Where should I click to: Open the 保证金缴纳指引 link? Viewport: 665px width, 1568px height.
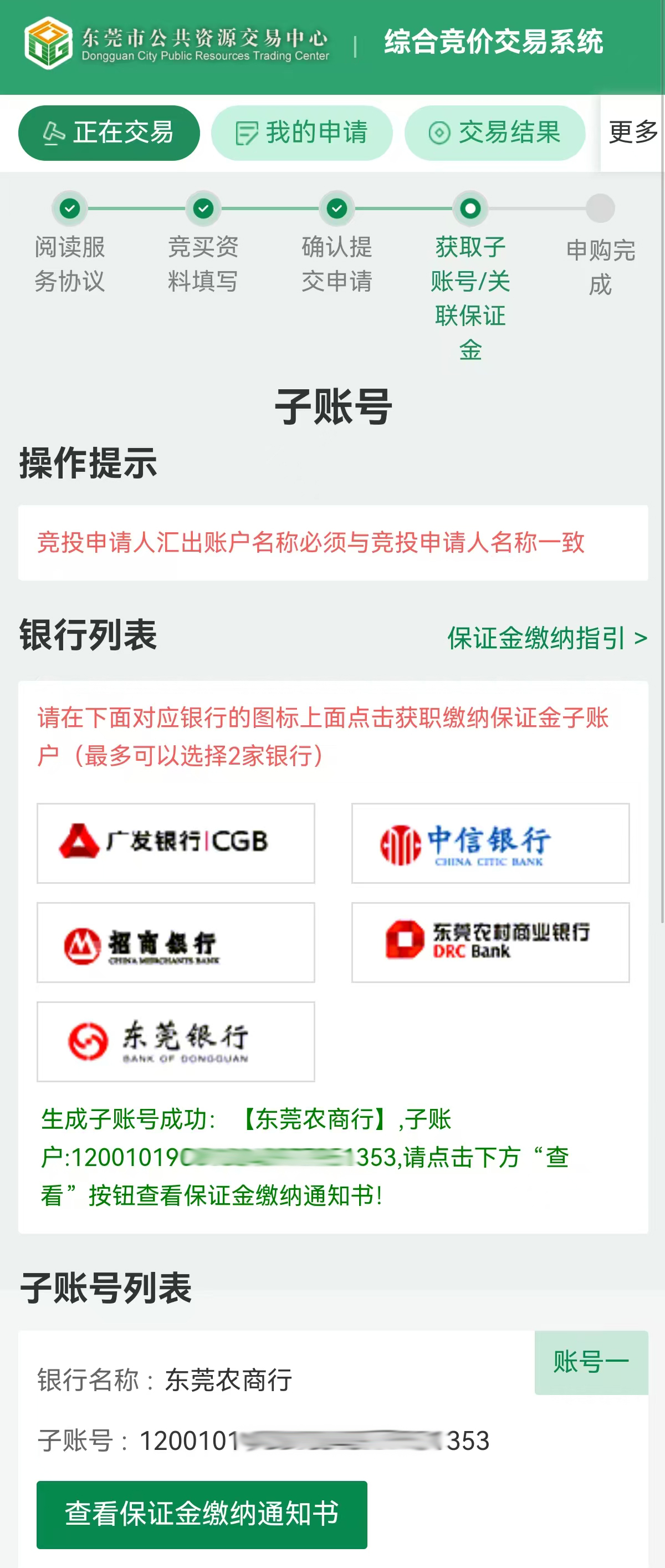[x=546, y=638]
